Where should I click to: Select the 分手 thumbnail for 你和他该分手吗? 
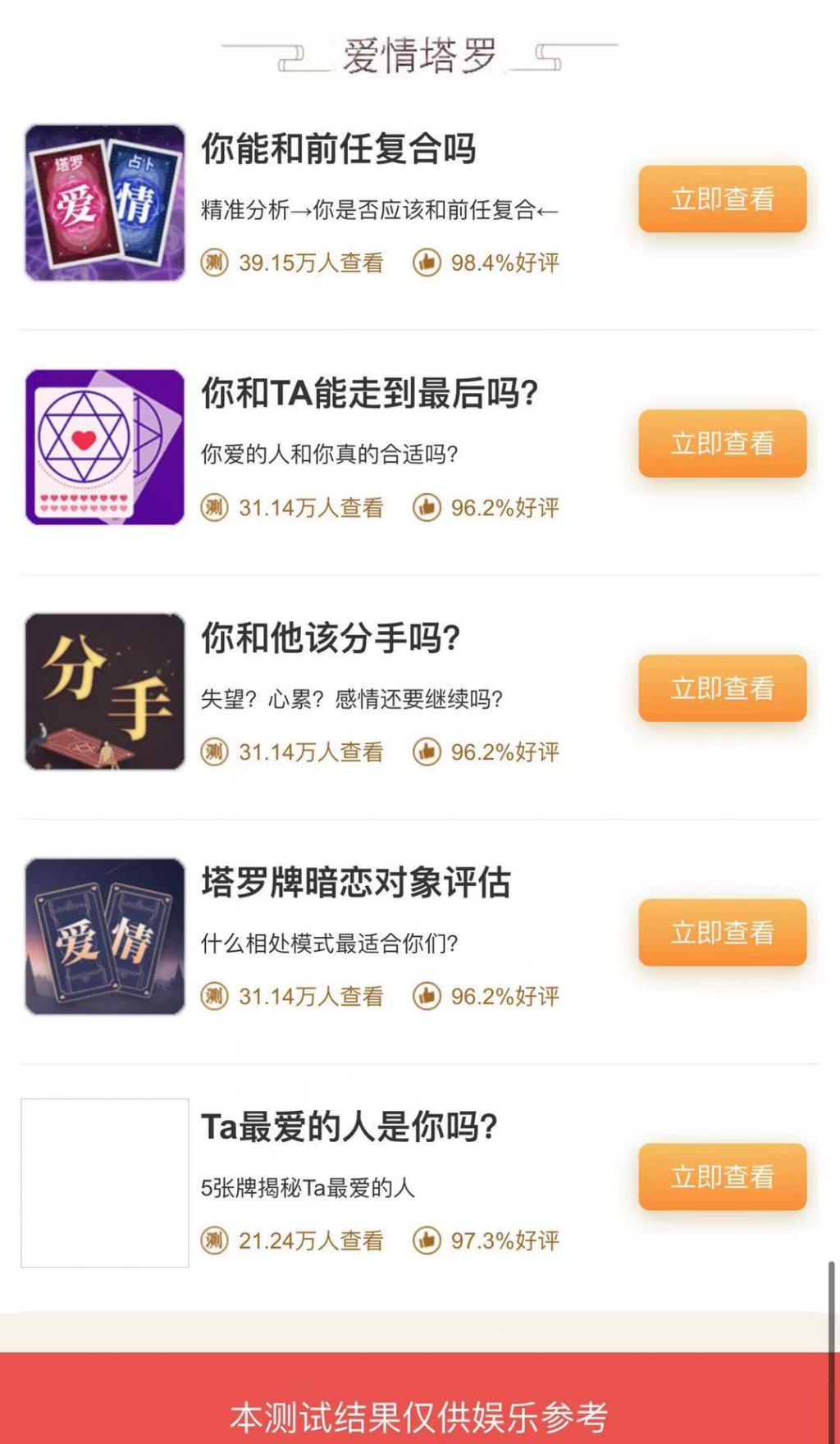105,692
